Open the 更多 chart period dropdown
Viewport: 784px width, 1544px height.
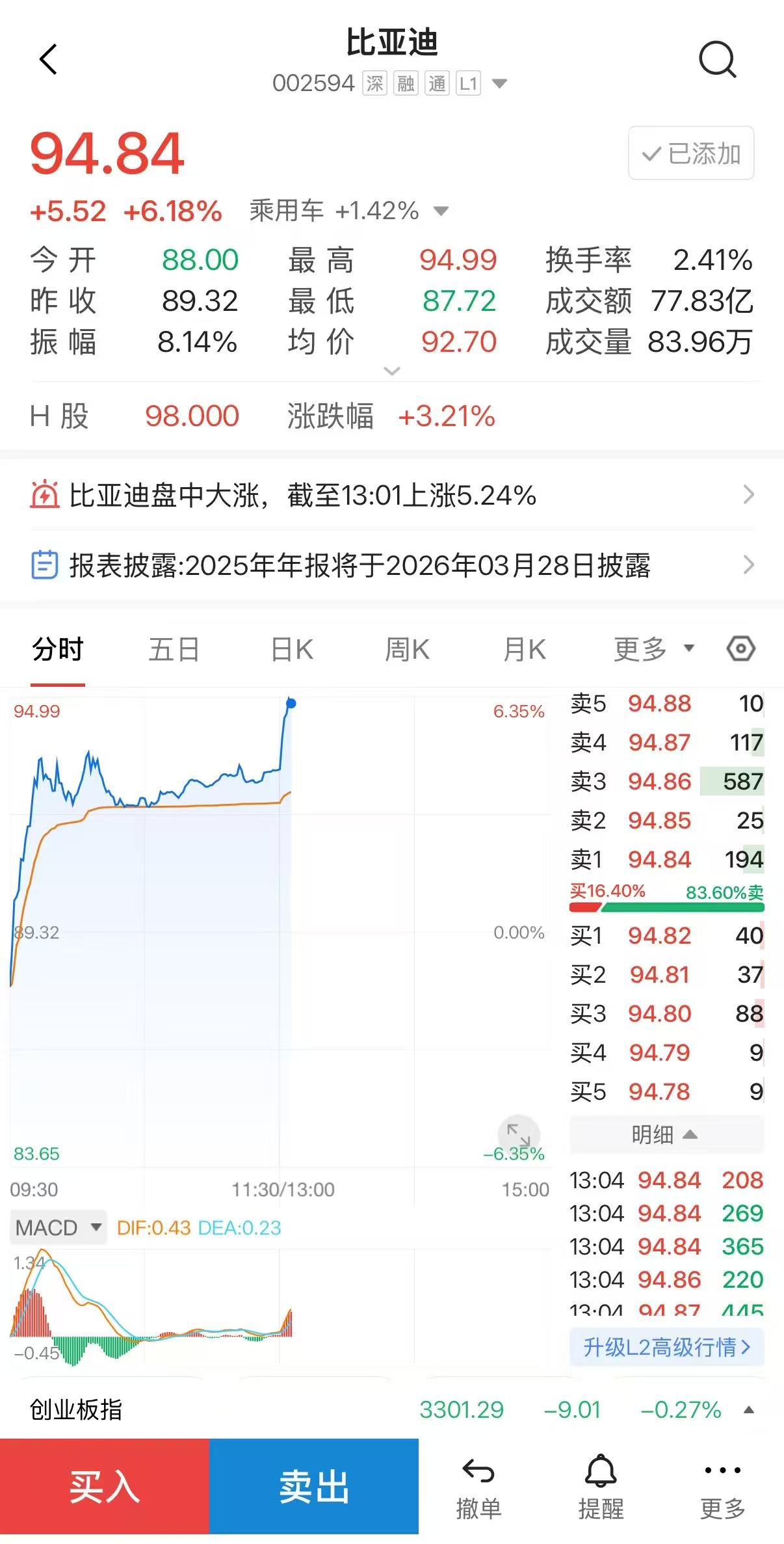click(x=653, y=649)
